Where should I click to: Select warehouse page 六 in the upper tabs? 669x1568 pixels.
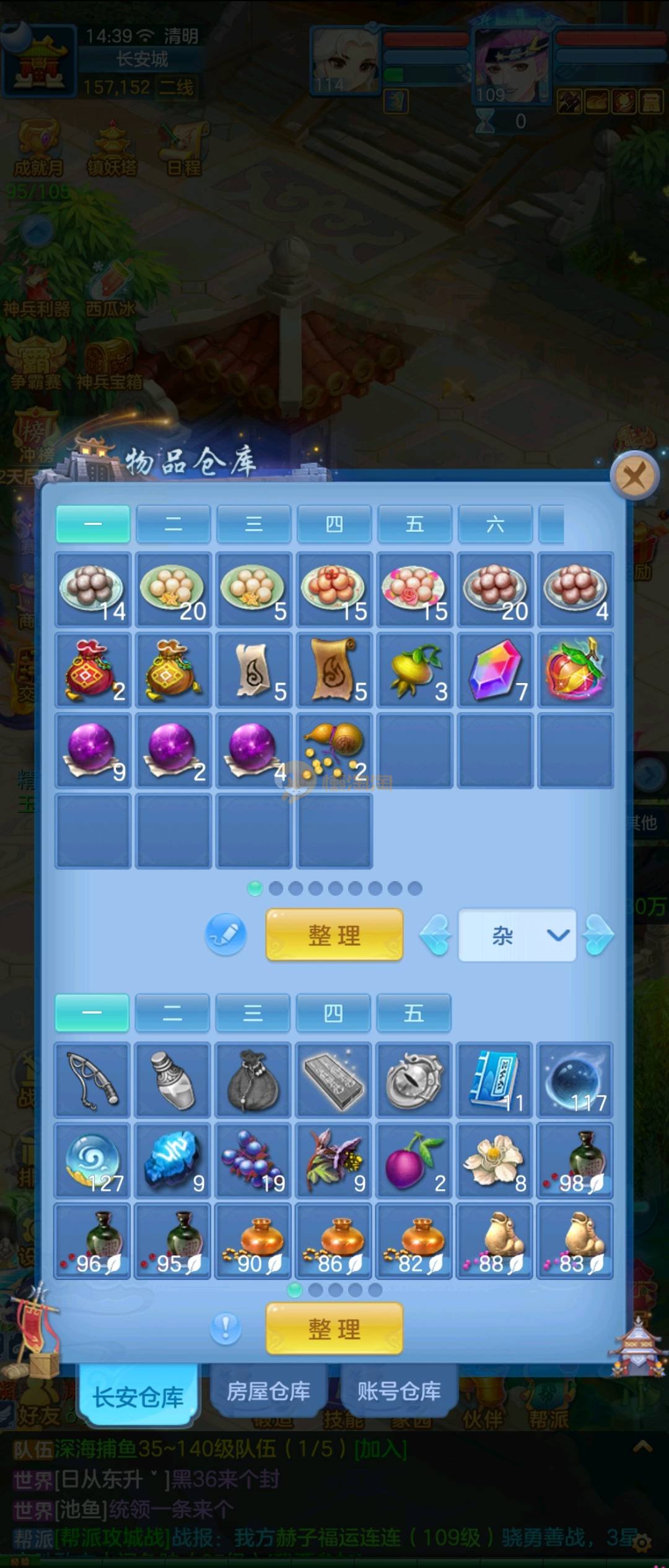coord(495,525)
